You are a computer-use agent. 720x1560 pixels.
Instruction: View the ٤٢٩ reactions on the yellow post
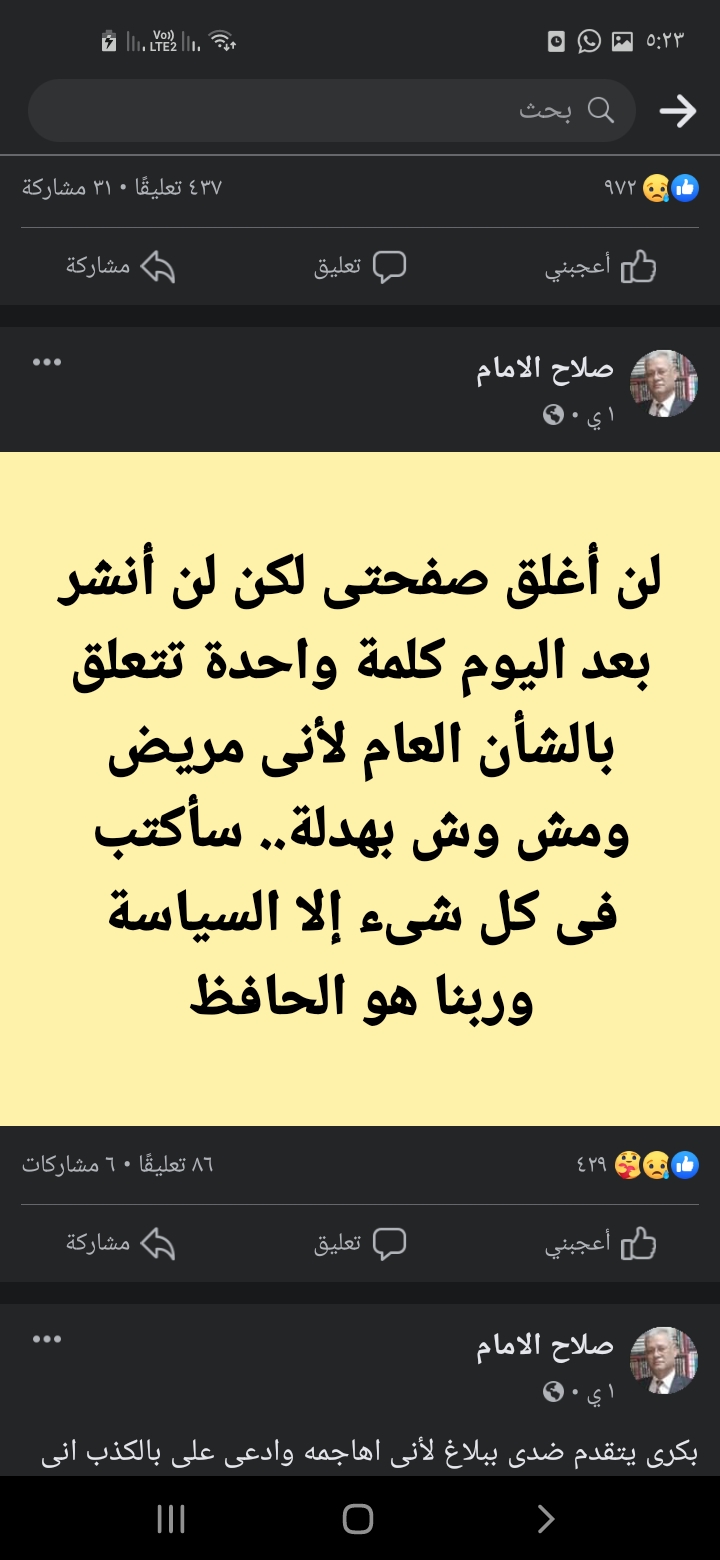pyautogui.click(x=640, y=1165)
